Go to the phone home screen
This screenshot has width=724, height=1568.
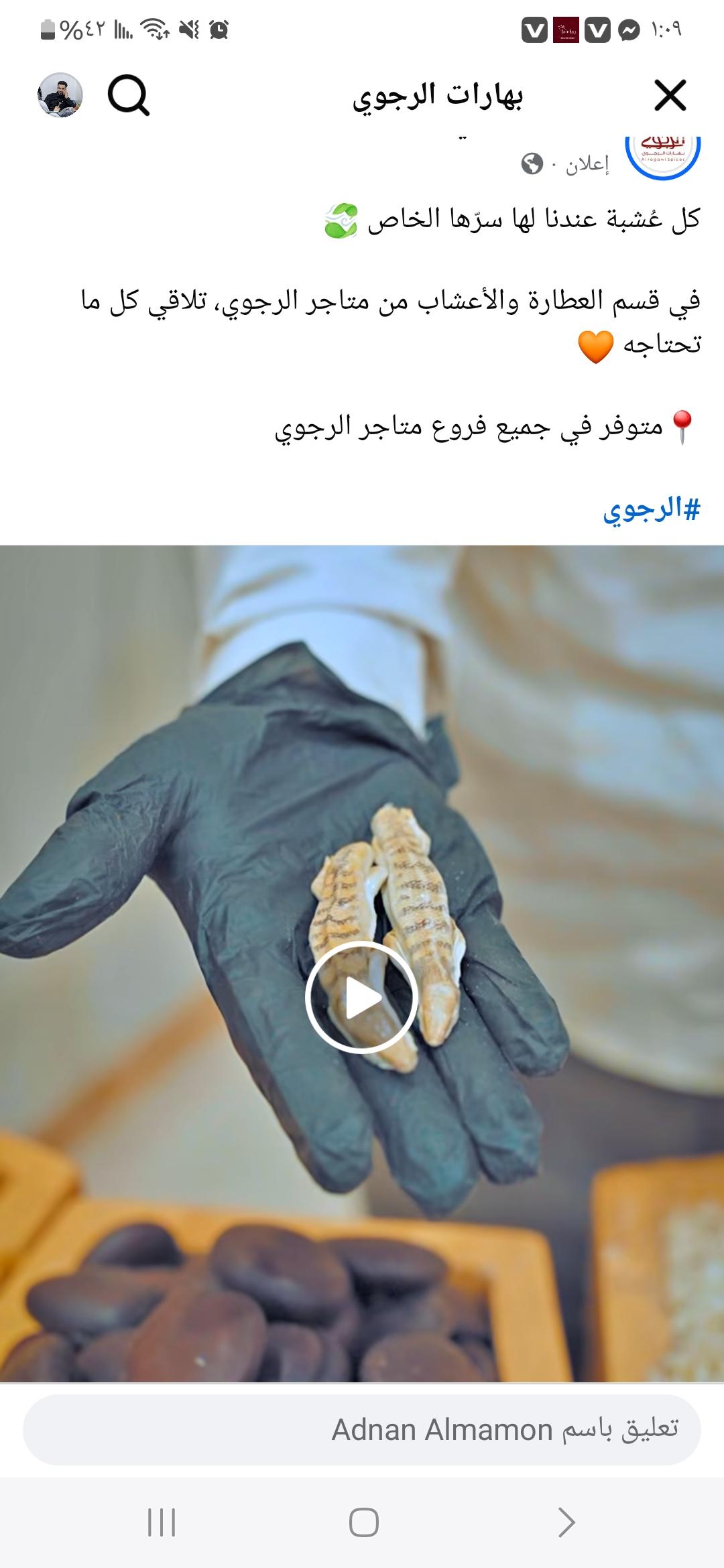(x=363, y=1522)
